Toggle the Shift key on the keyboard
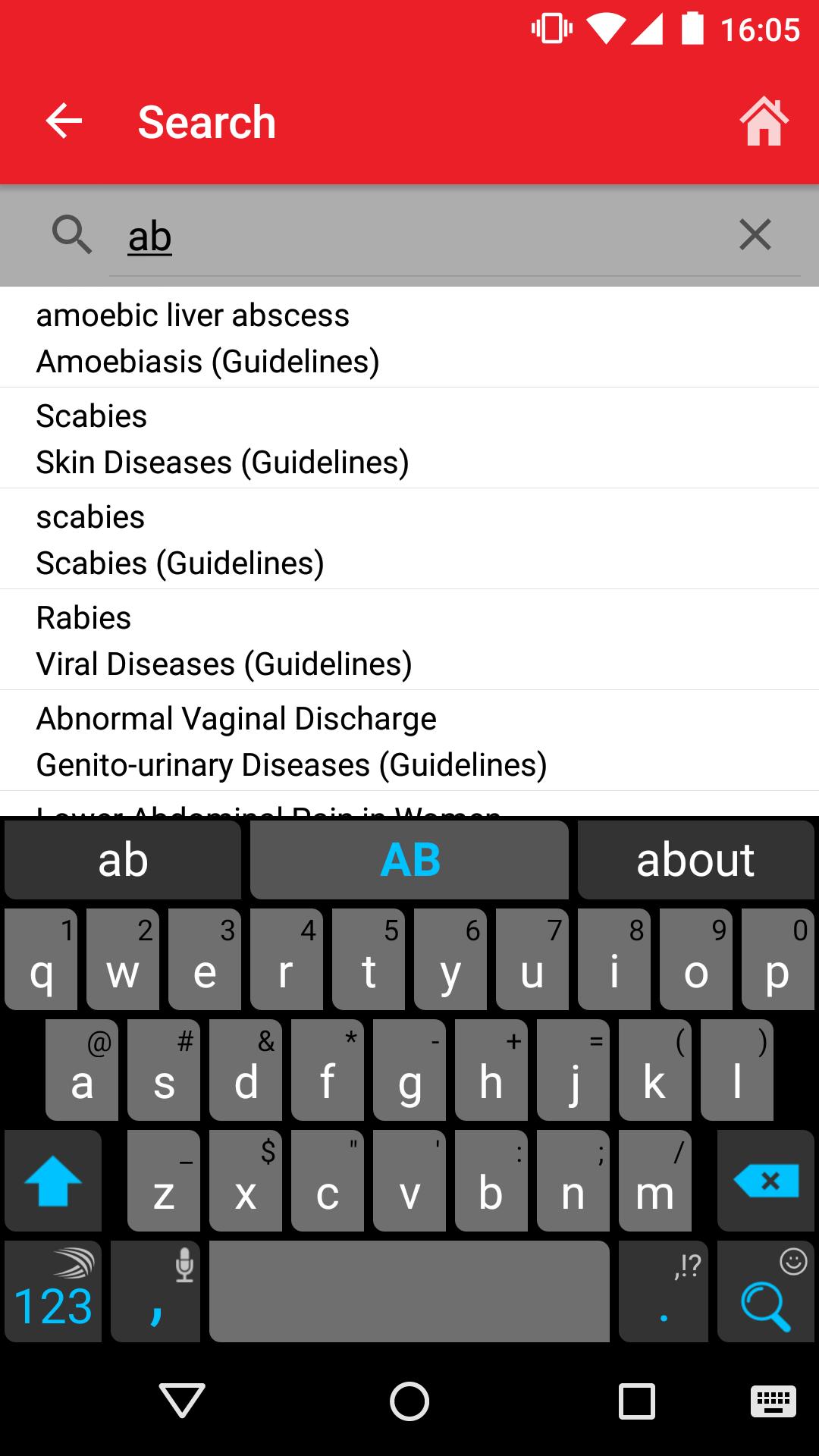 click(51, 1180)
